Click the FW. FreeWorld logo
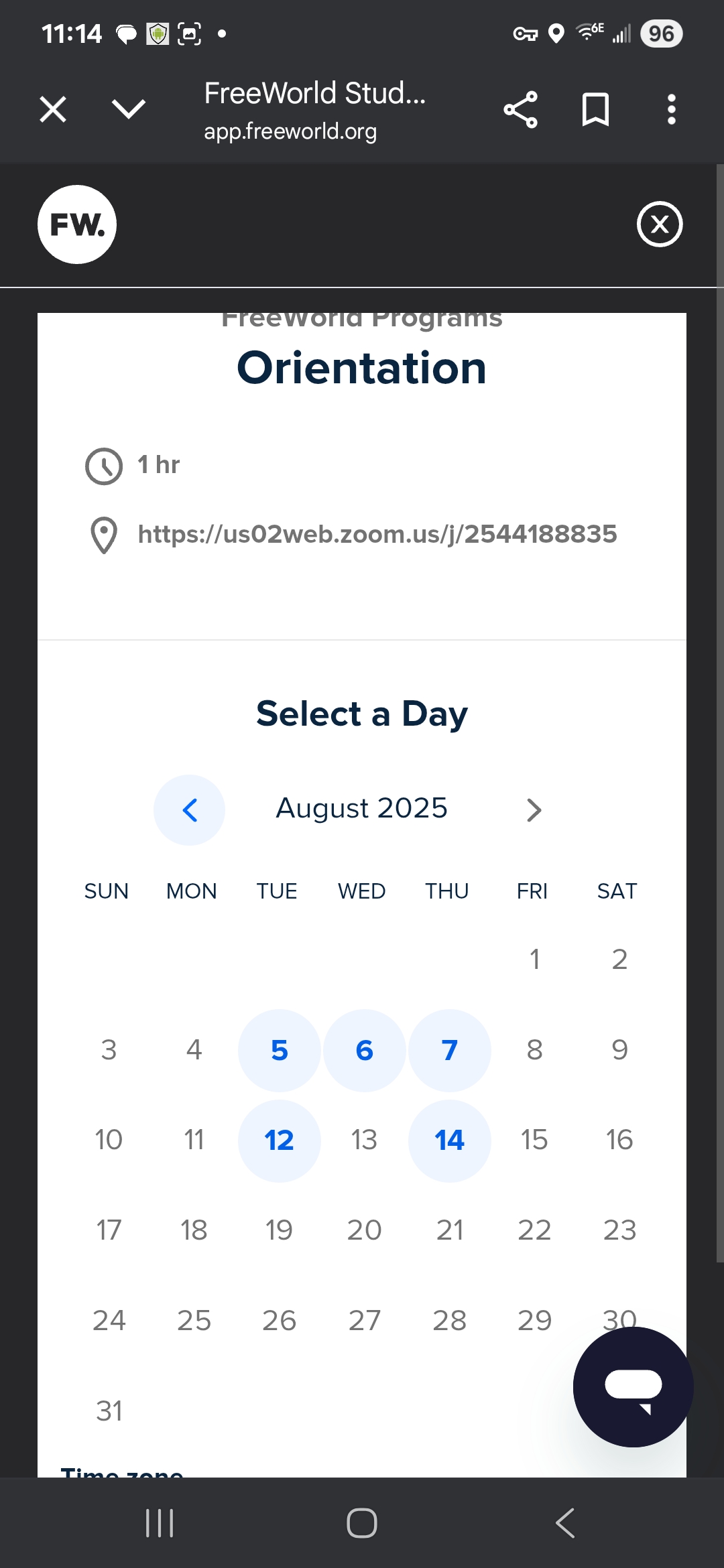 (76, 224)
